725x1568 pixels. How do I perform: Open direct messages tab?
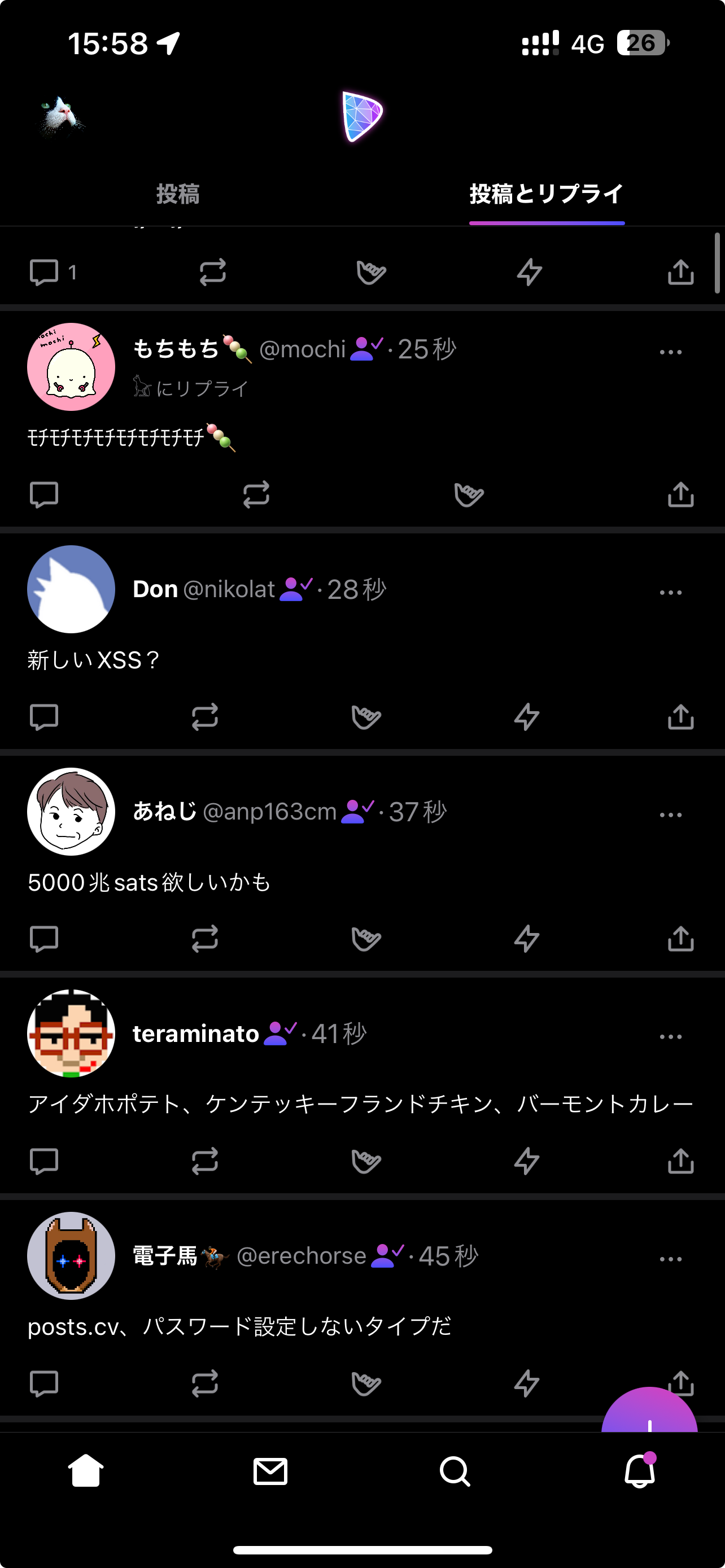point(270,1472)
